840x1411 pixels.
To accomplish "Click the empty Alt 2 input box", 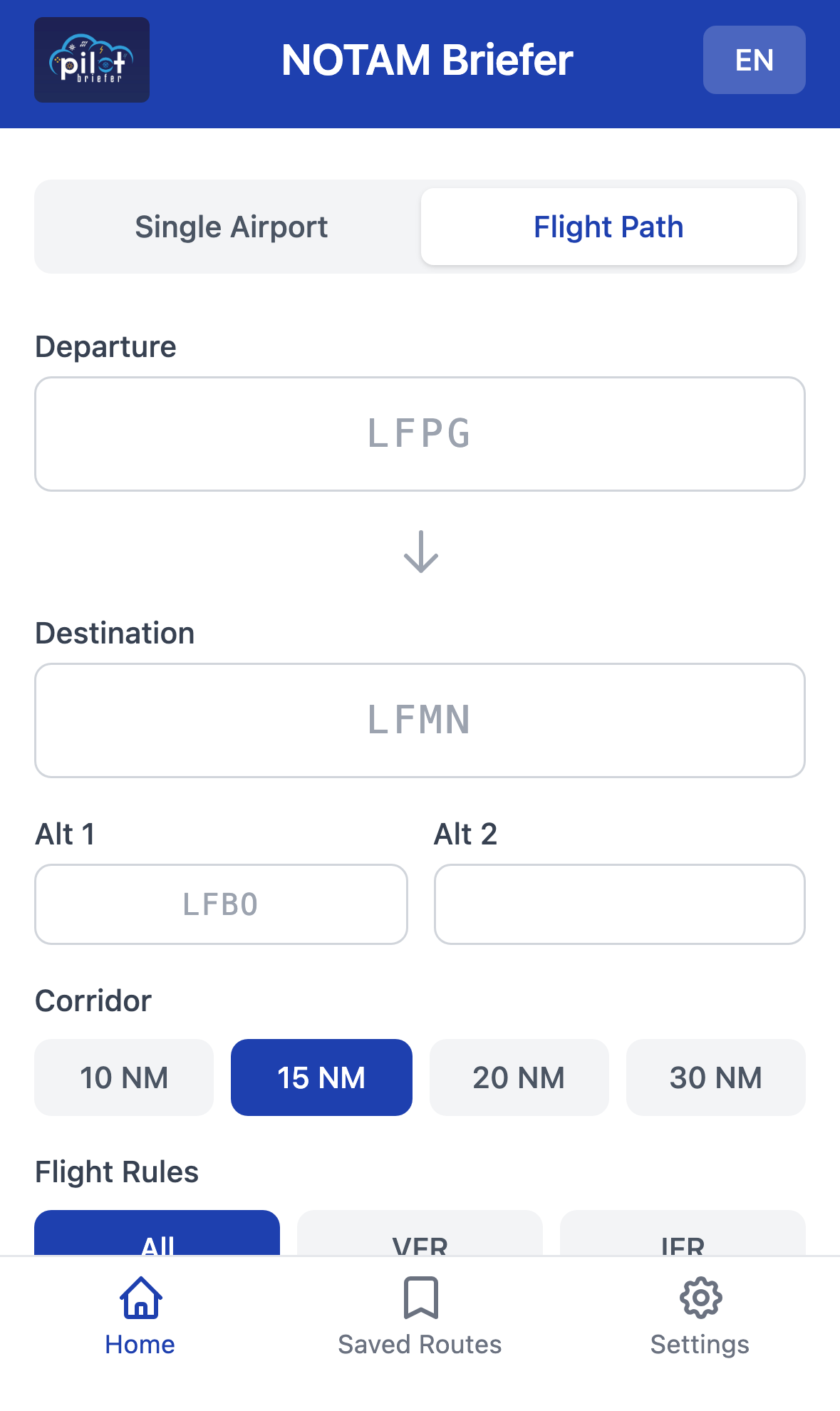I will [x=618, y=904].
